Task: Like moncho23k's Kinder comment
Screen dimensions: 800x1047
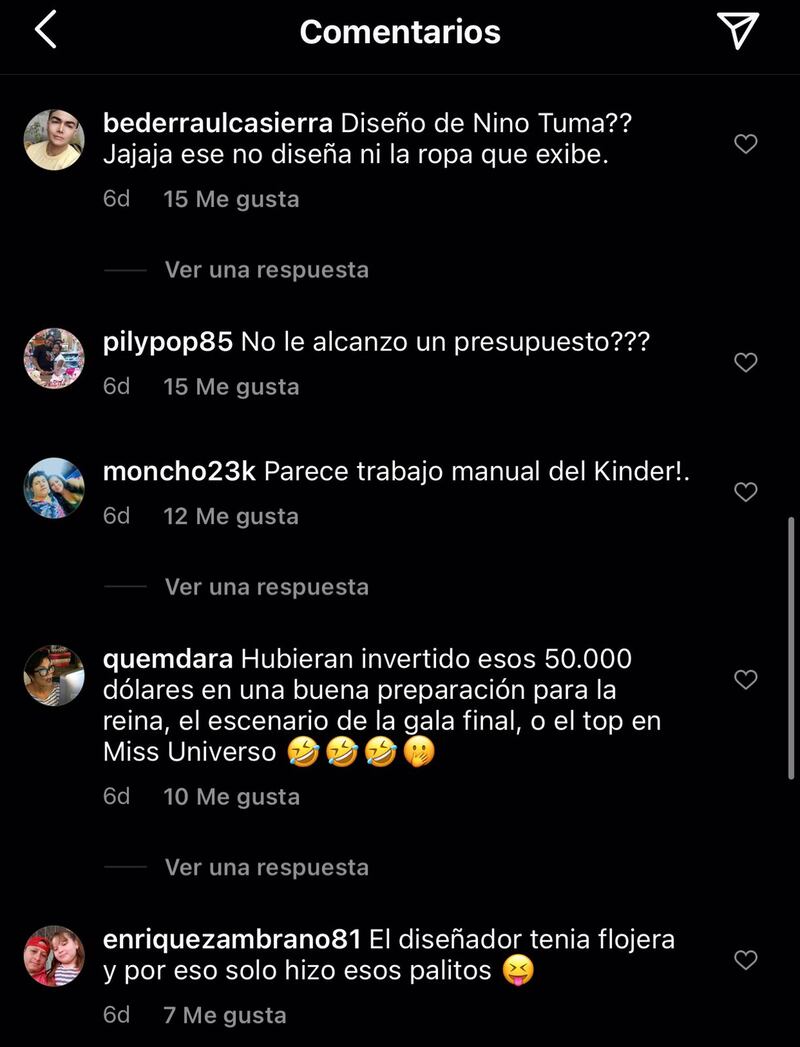Action: point(746,492)
